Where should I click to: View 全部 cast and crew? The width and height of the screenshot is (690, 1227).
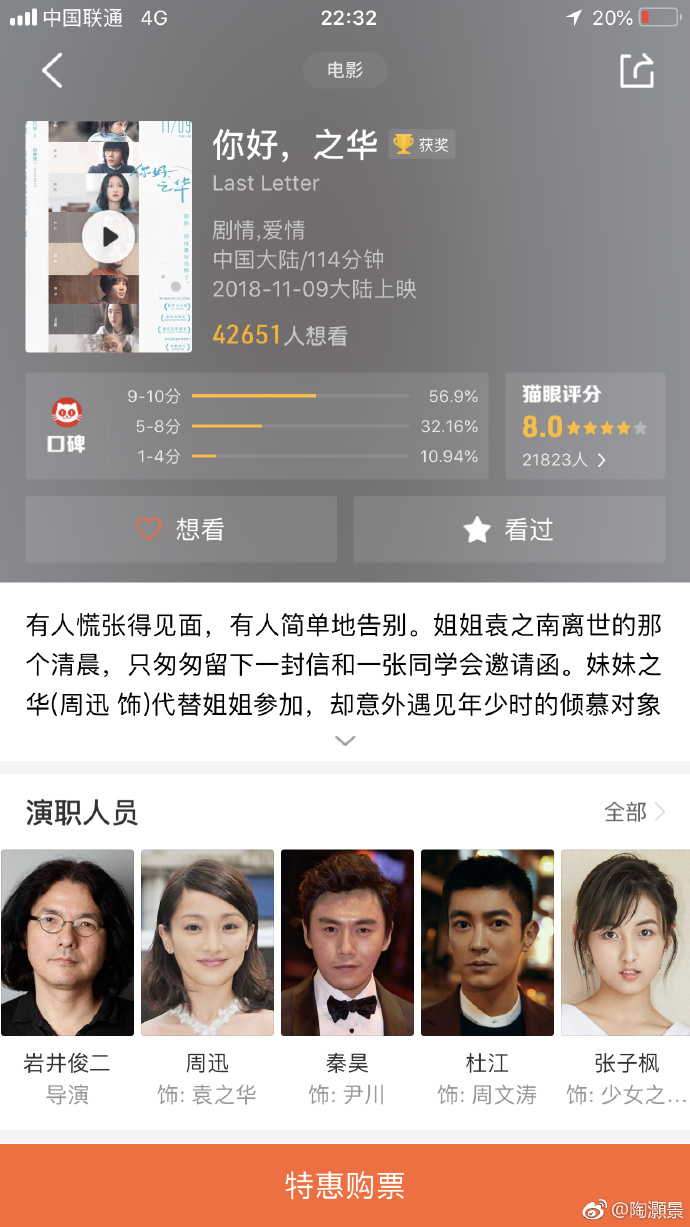[634, 812]
